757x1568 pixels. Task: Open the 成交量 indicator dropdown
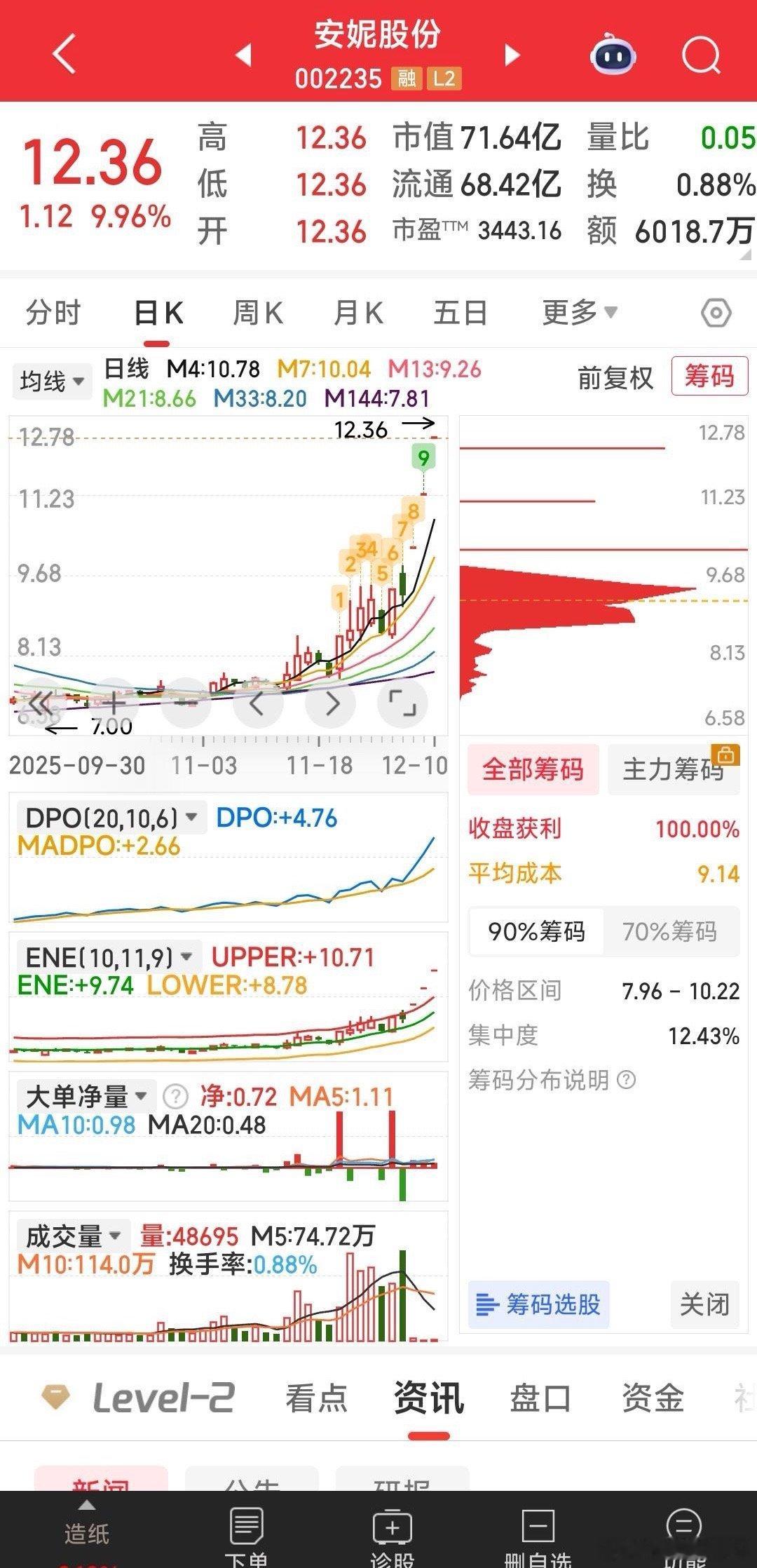coord(73,1236)
